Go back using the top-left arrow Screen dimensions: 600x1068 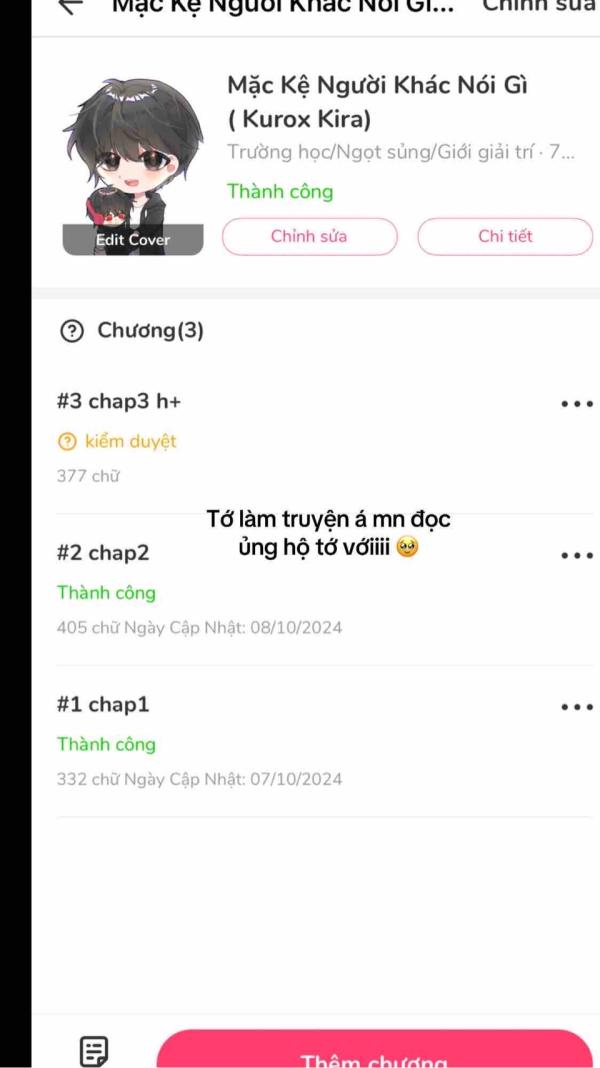pos(70,5)
